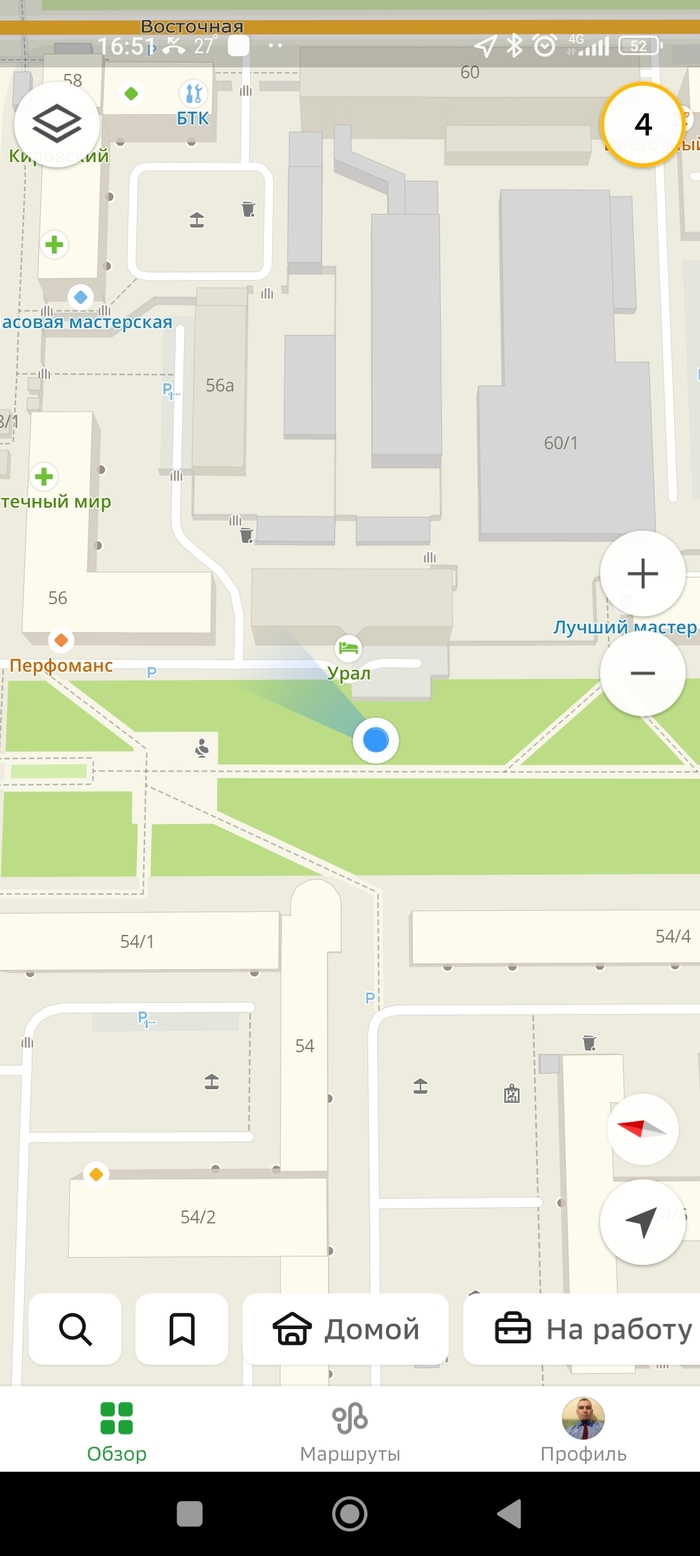The height and width of the screenshot is (1556, 700).
Task: Select the Перфоманс place marker
Action: 61,640
